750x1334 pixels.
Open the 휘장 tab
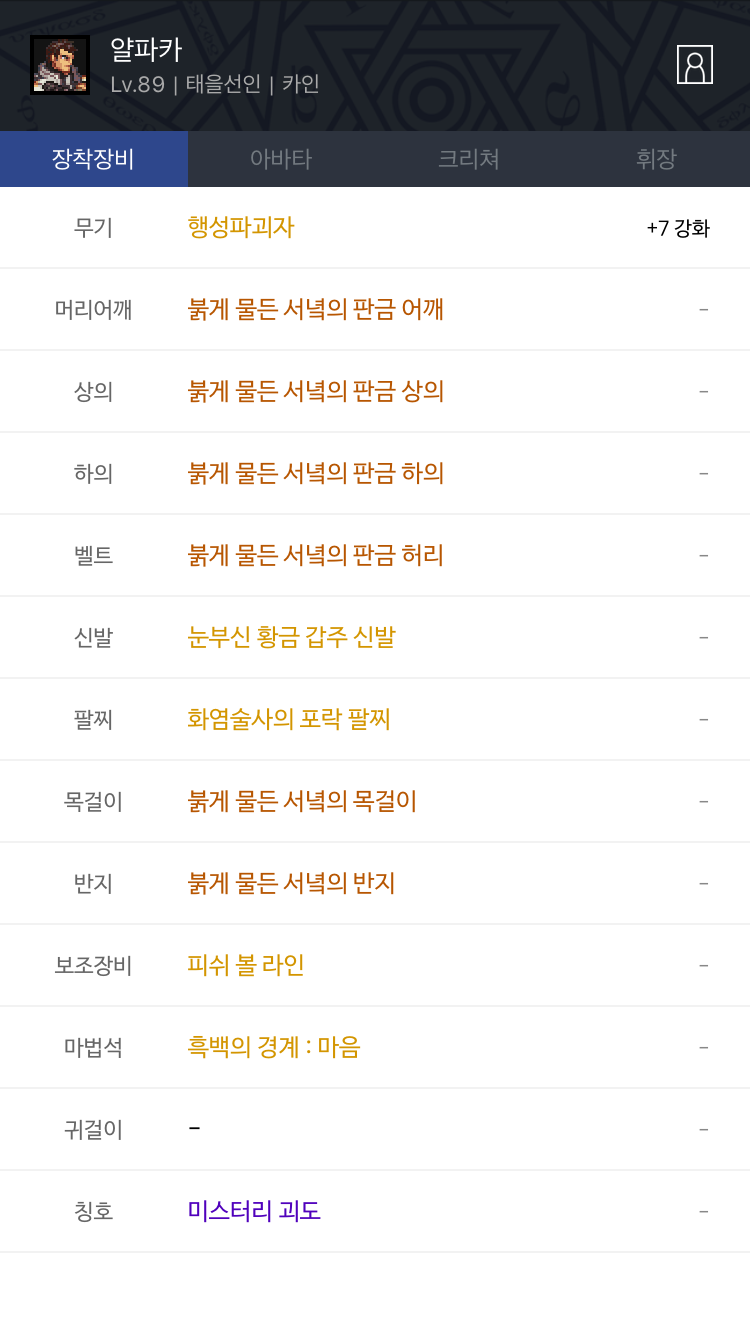pyautogui.click(x=656, y=159)
